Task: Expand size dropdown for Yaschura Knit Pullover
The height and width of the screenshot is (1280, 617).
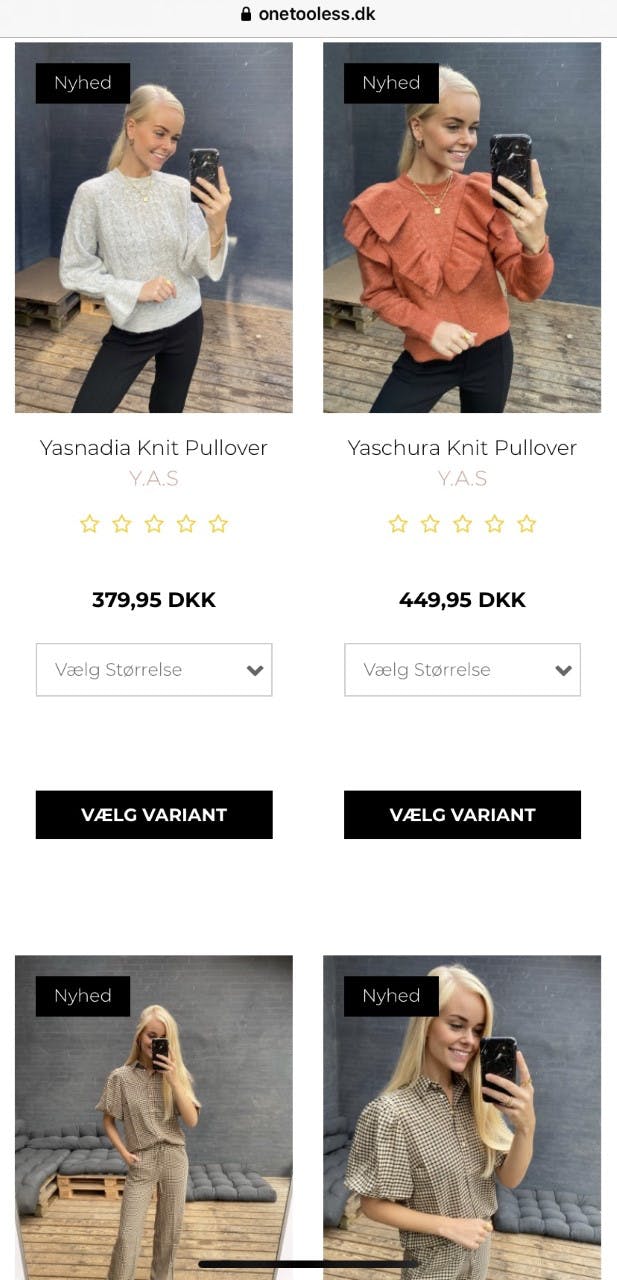Action: coord(462,670)
